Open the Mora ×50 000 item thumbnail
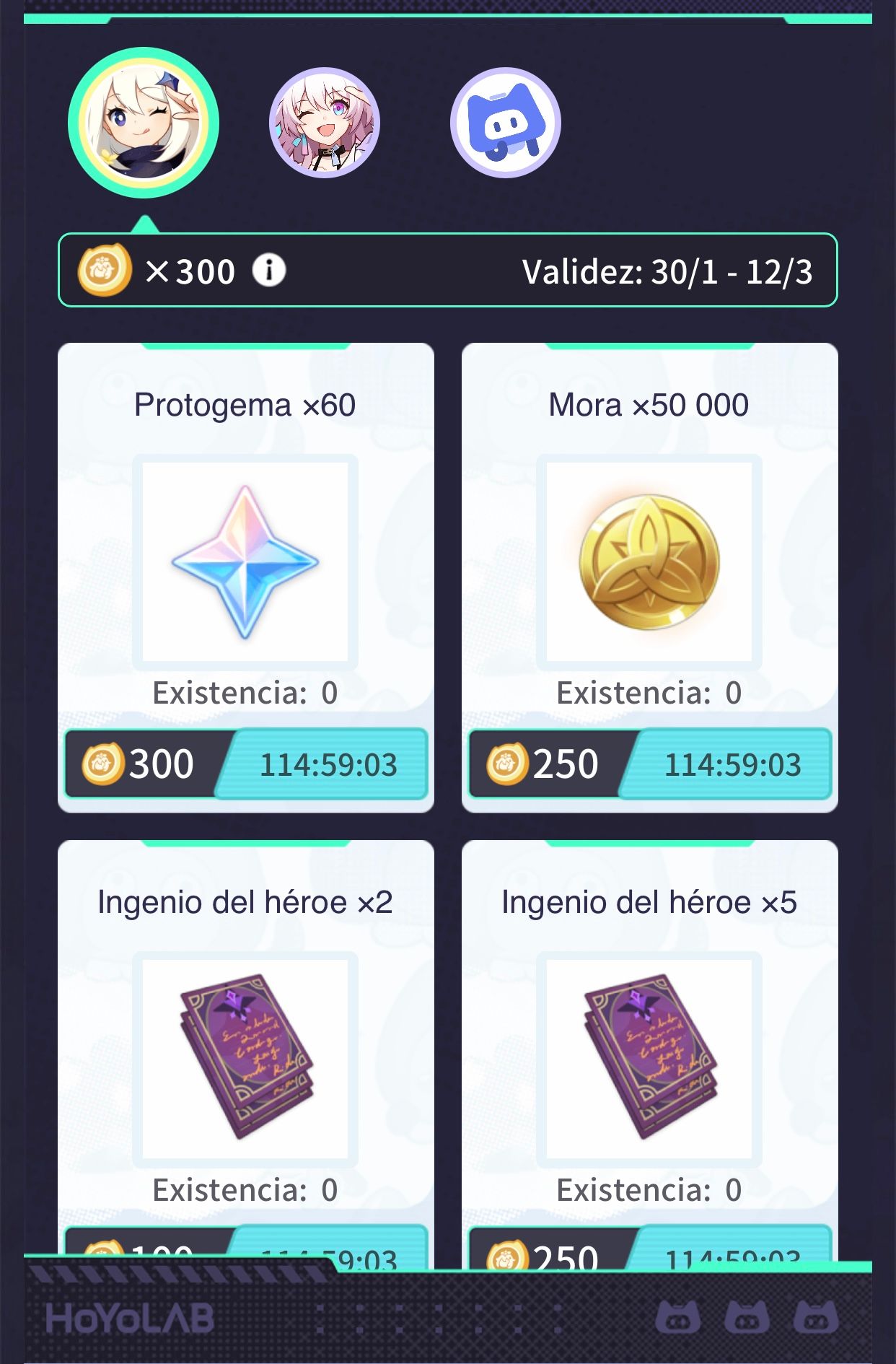Image resolution: width=896 pixels, height=1364 pixels. pyautogui.click(x=648, y=563)
